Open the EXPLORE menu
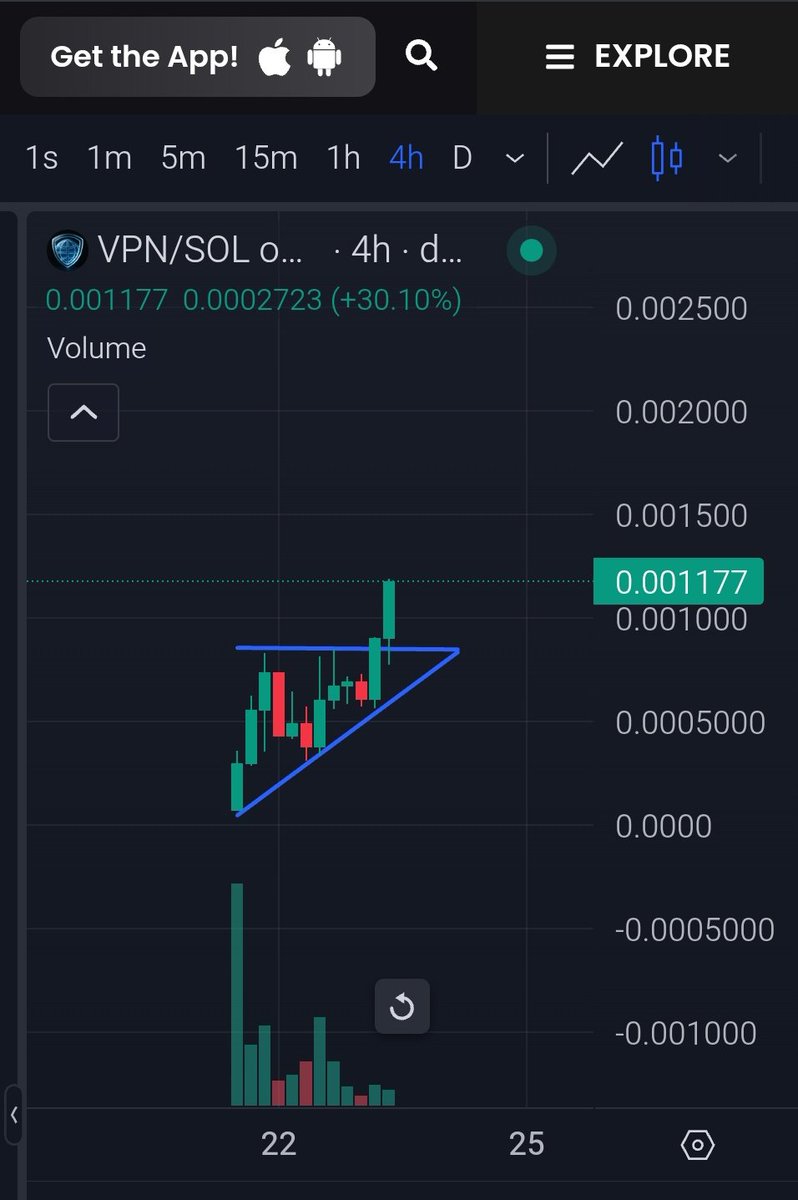The height and width of the screenshot is (1200, 798). 637,57
